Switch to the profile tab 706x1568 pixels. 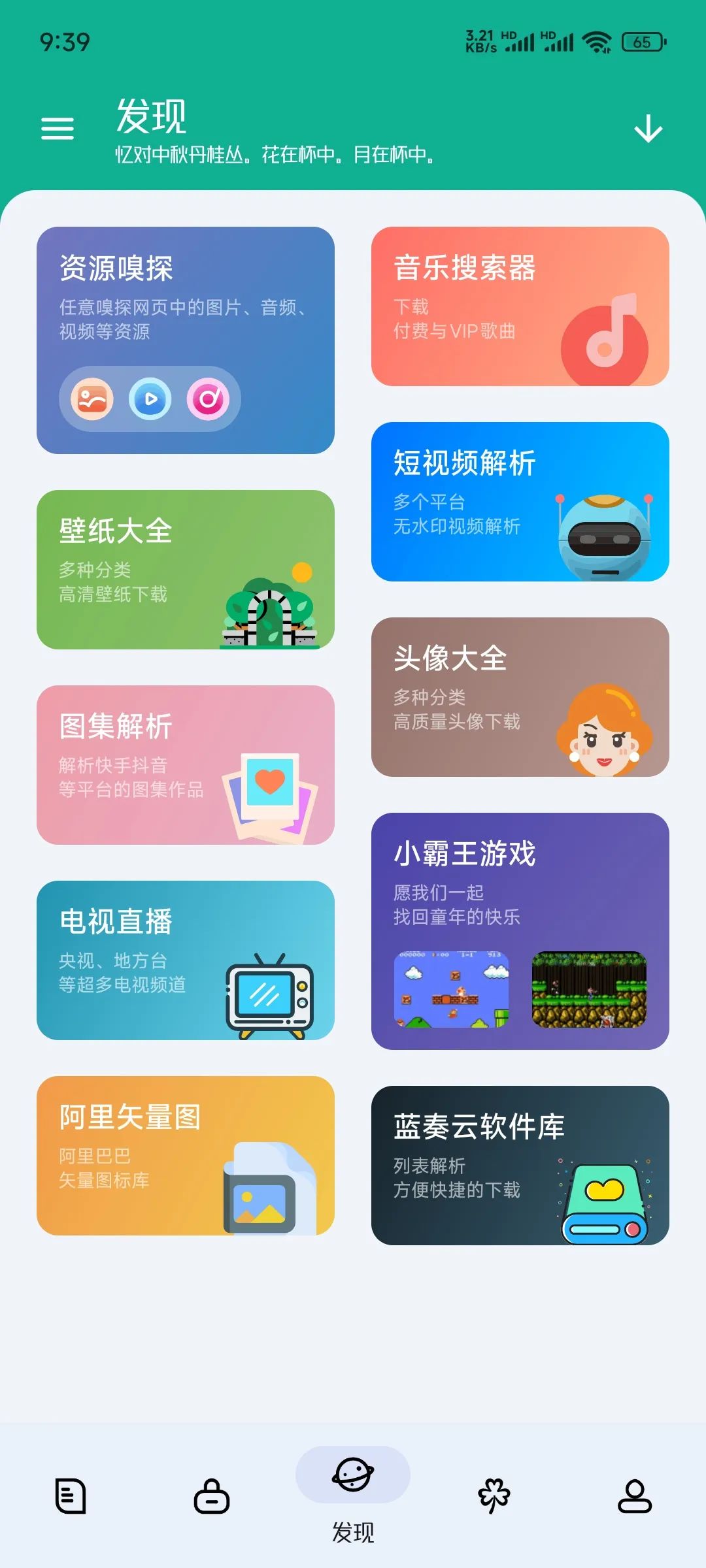tap(635, 1495)
